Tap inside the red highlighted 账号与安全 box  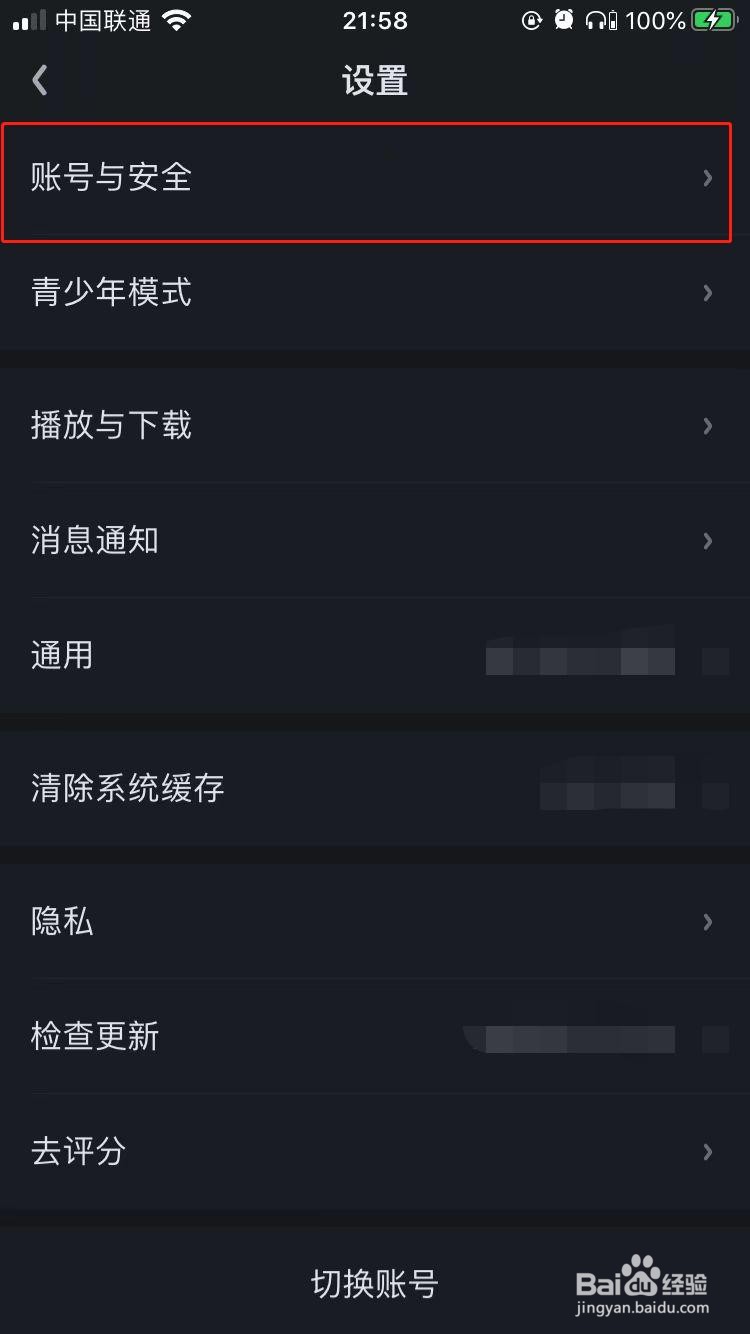click(x=375, y=178)
